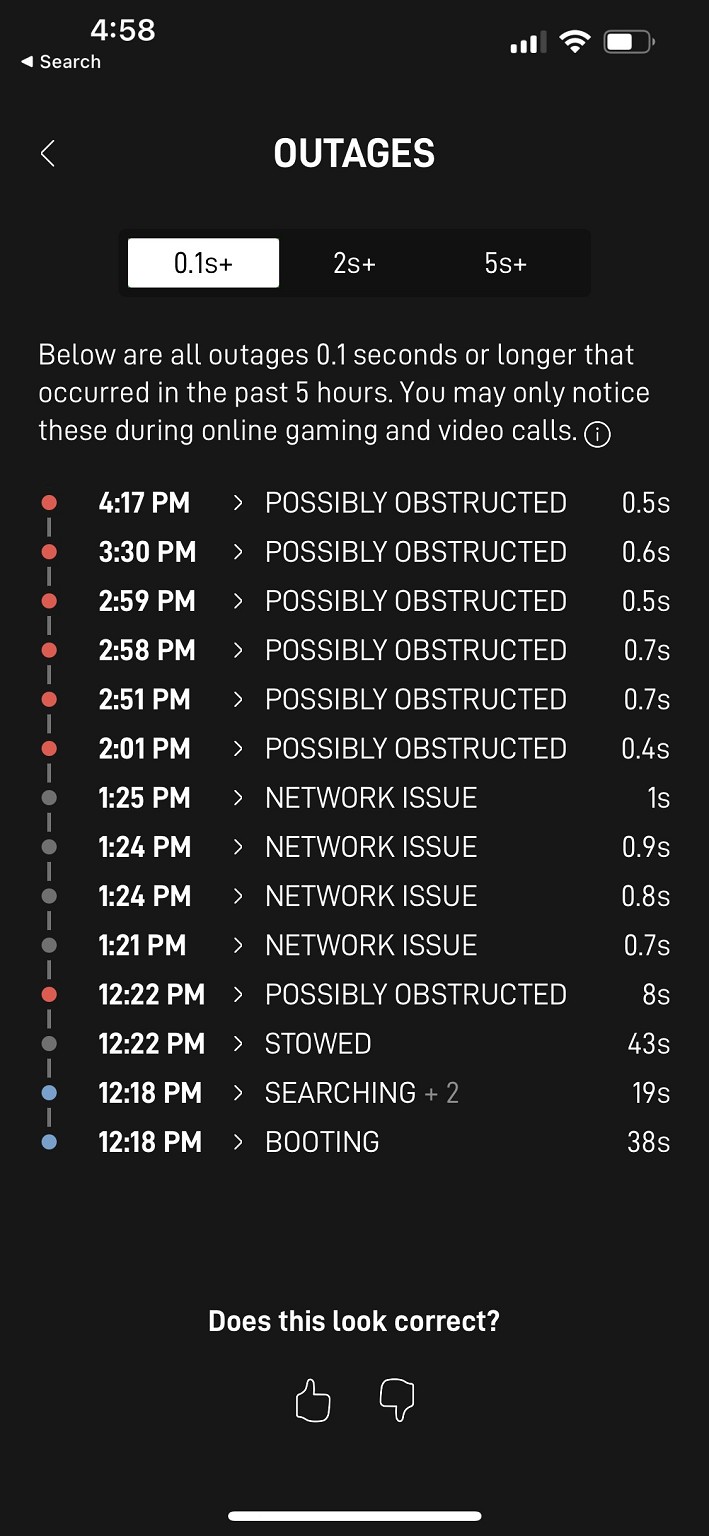
Task: Return to Search via the status bar link
Action: coord(61,62)
